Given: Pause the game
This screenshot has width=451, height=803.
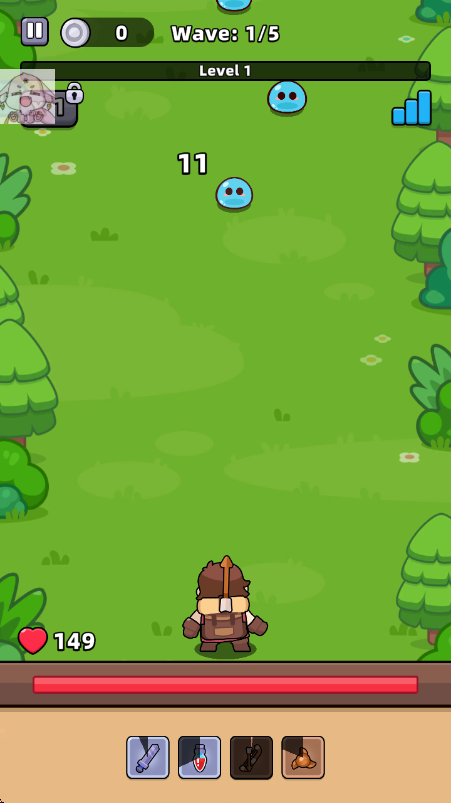Looking at the screenshot, I should pos(35,31).
